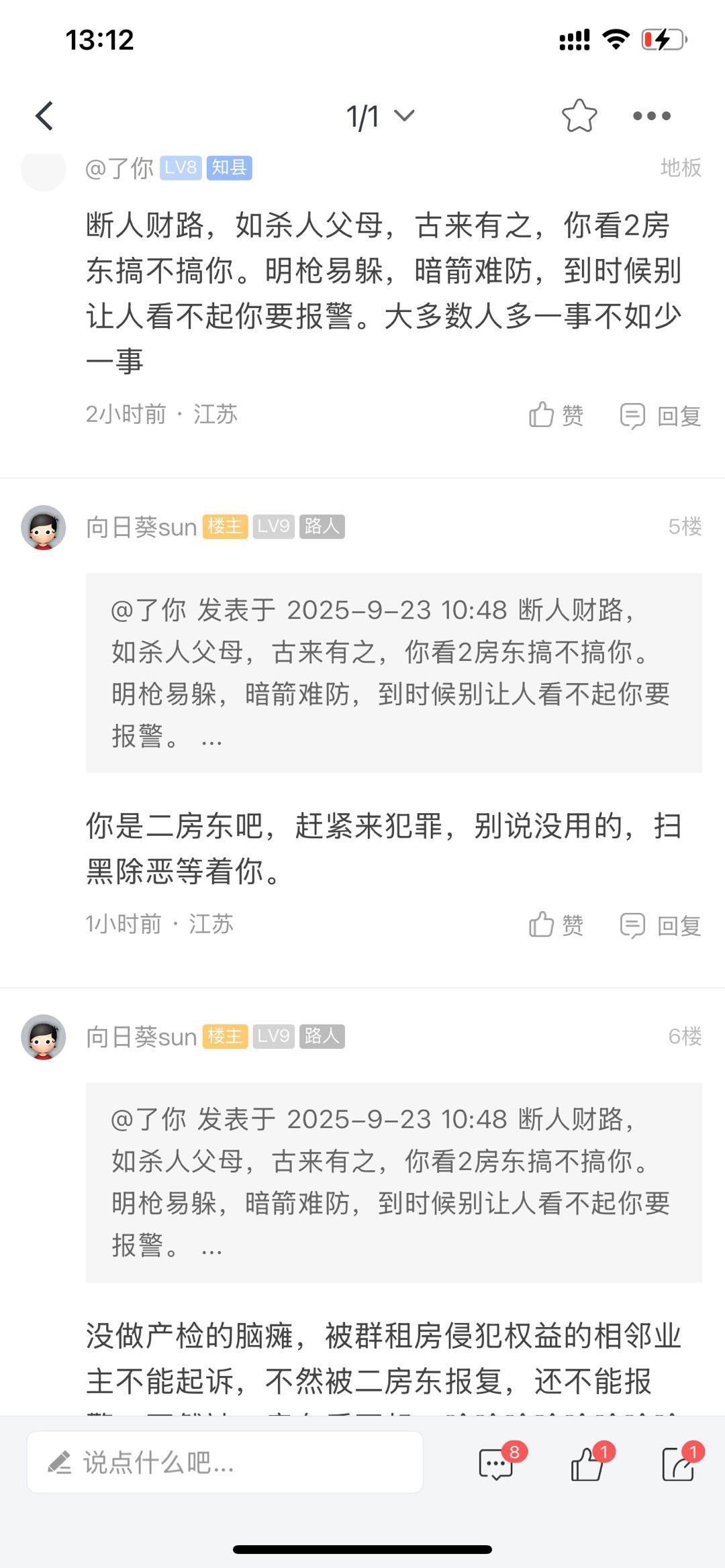The height and width of the screenshot is (1568, 725).
Task: Tap the 说点什么吧 comment input field
Action: pyautogui.click(x=225, y=1462)
